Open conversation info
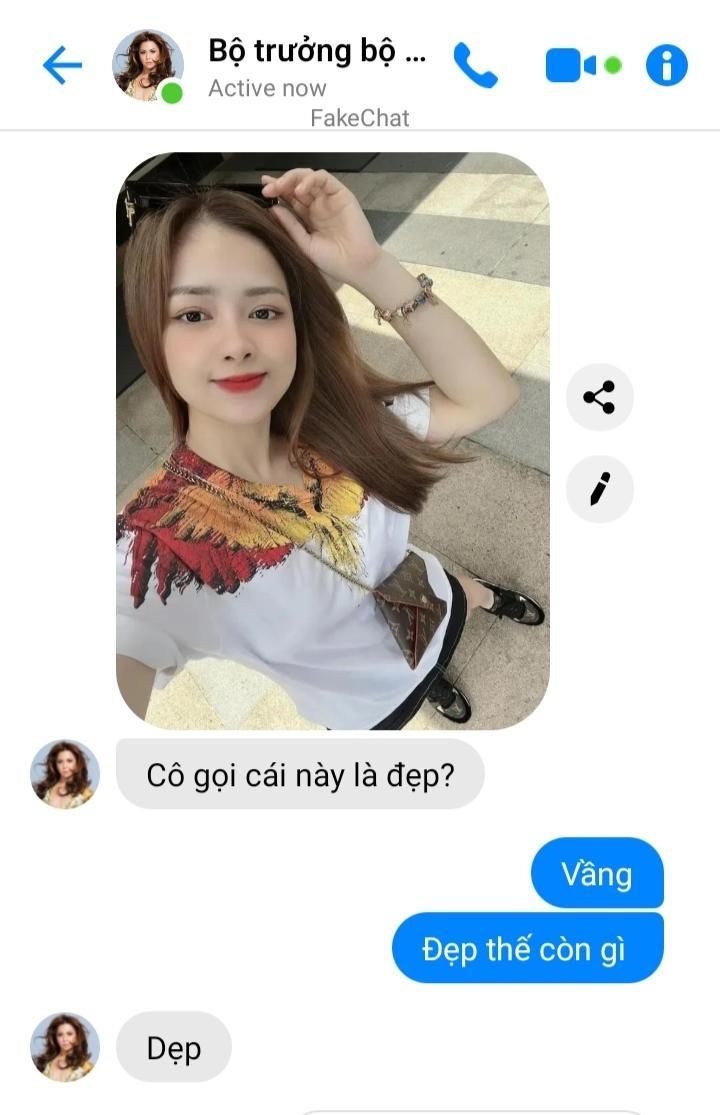Viewport: 720px width, 1115px height. click(x=667, y=66)
